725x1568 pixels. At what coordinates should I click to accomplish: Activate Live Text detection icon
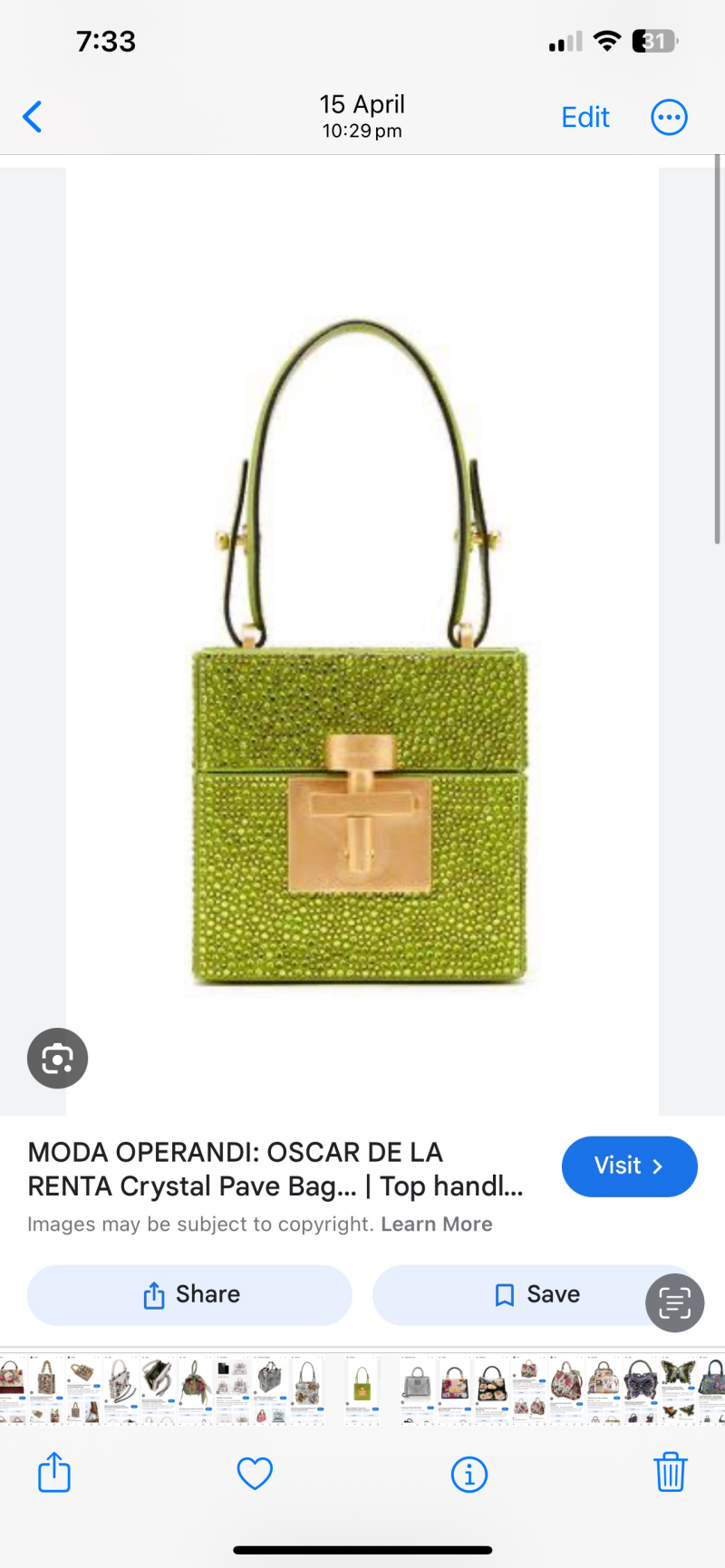tap(674, 1302)
